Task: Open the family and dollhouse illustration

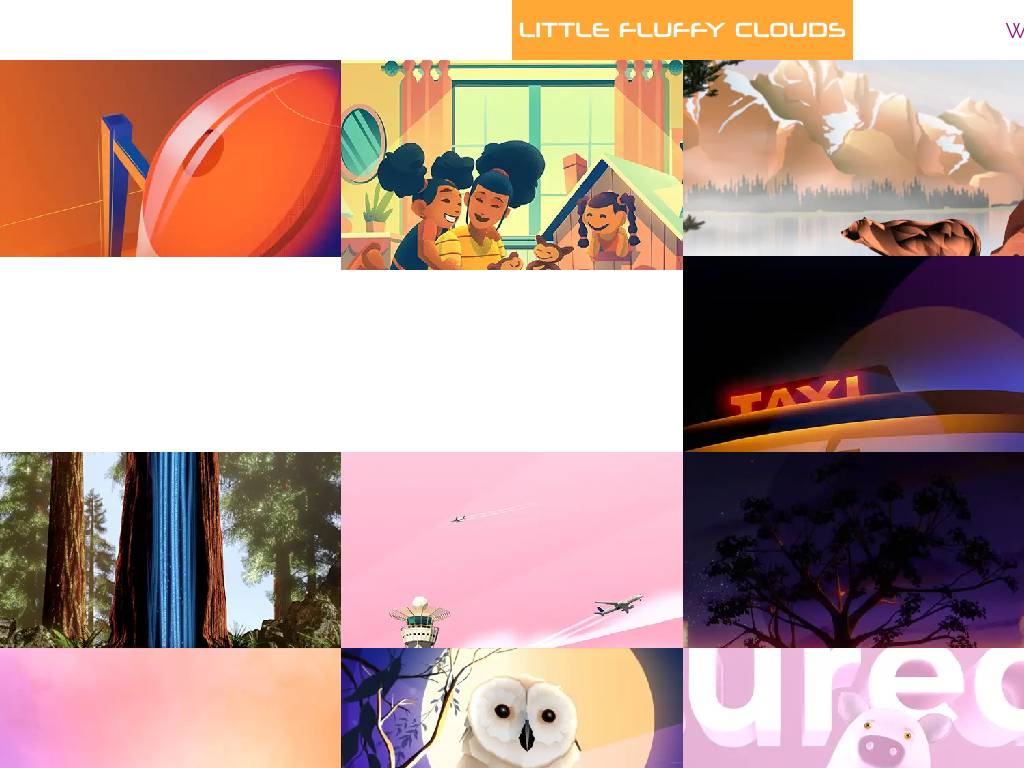Action: (511, 165)
